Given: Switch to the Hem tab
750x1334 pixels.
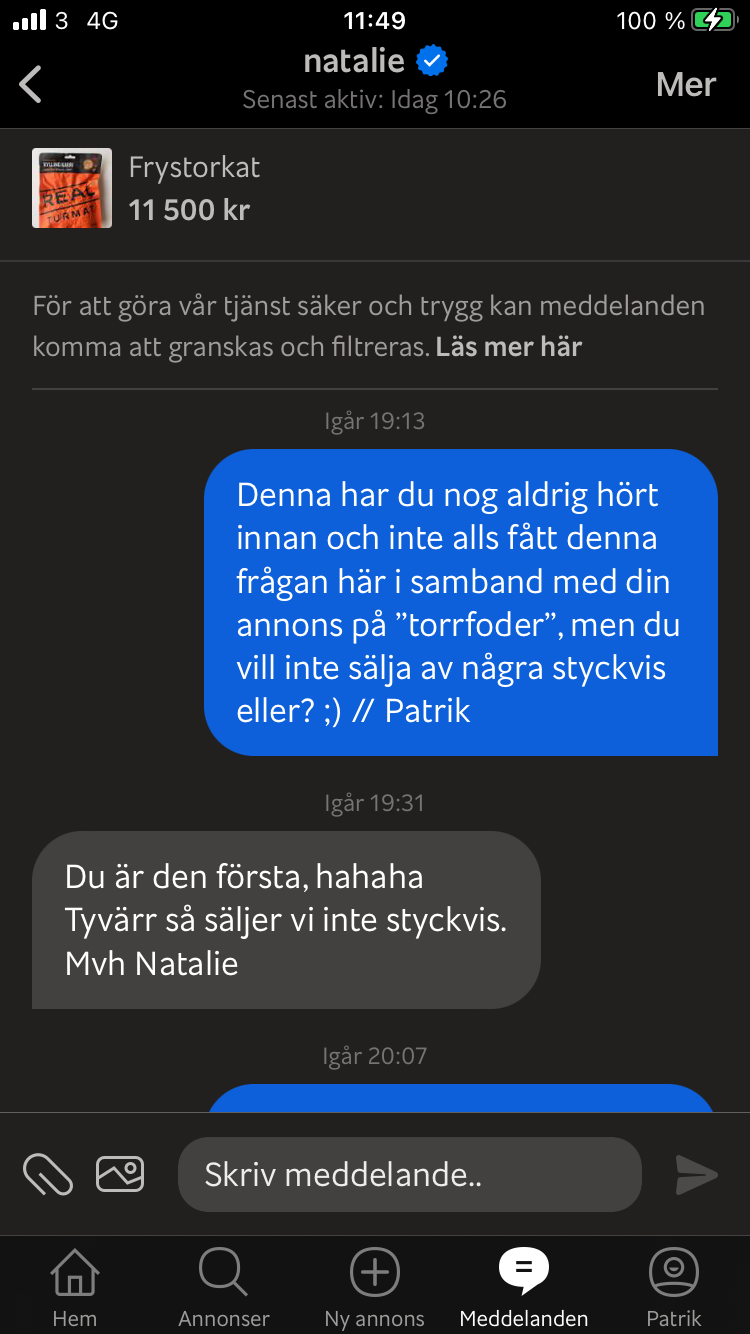Looking at the screenshot, I should tap(75, 1288).
